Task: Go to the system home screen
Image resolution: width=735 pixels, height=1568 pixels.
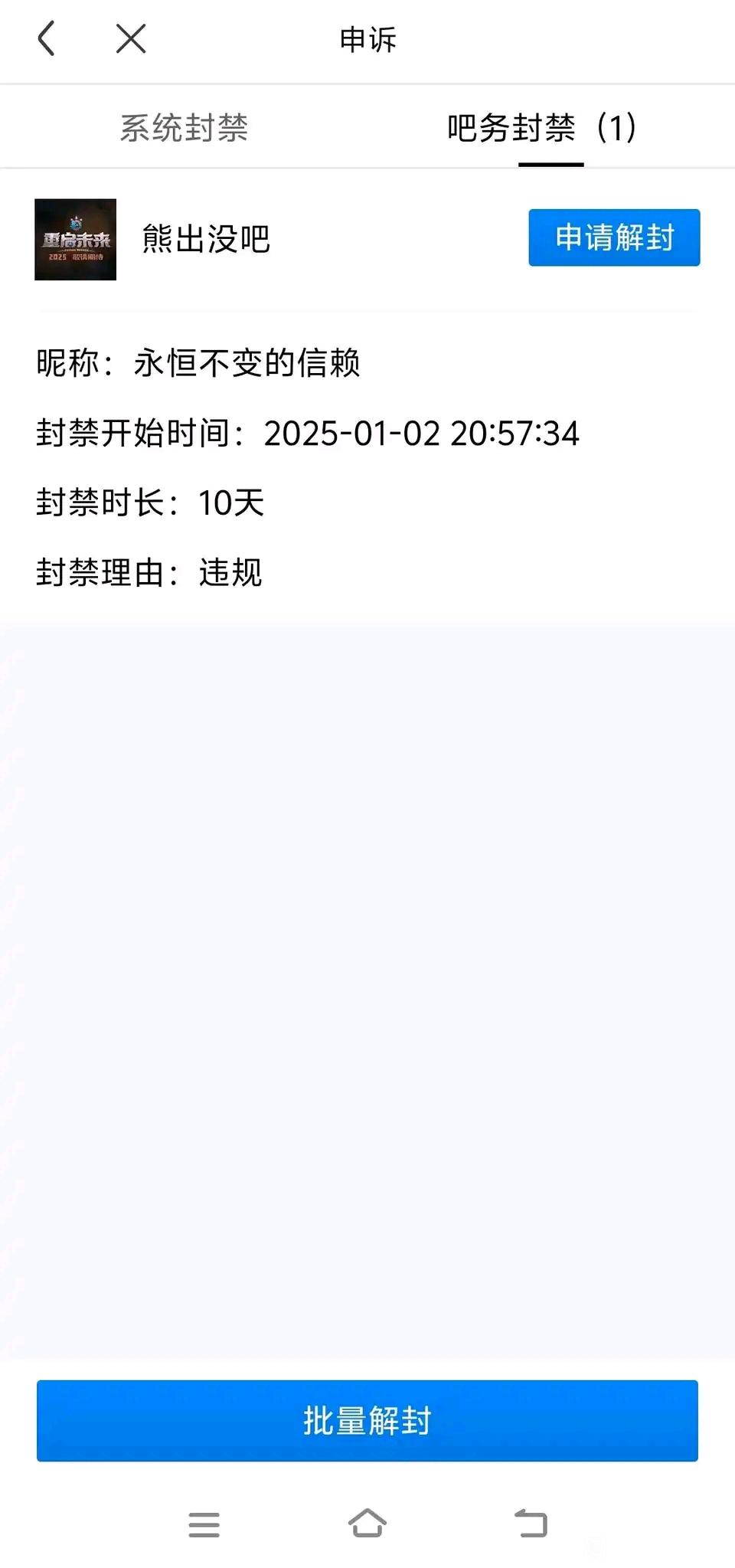Action: [367, 1523]
